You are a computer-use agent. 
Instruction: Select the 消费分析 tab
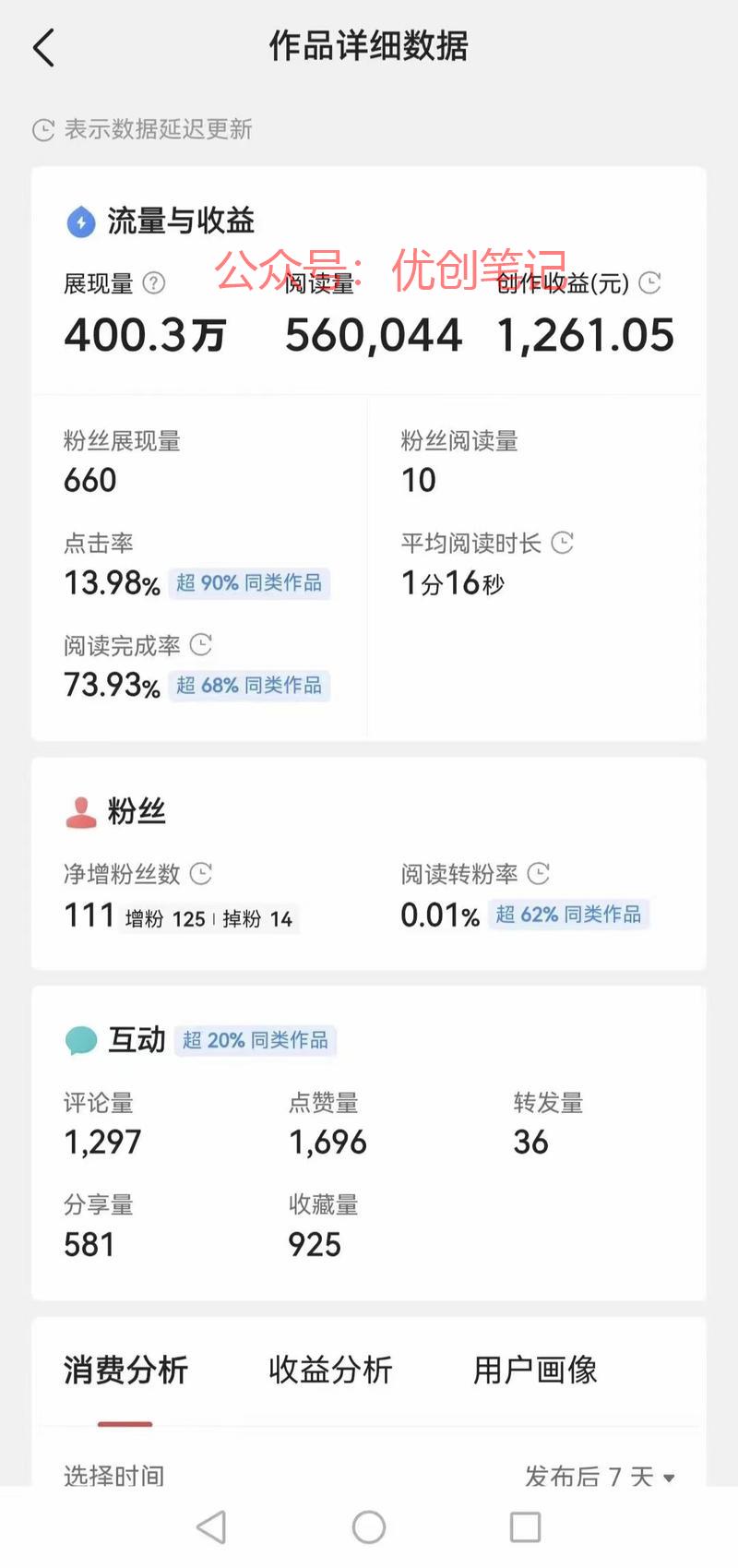click(x=125, y=1370)
